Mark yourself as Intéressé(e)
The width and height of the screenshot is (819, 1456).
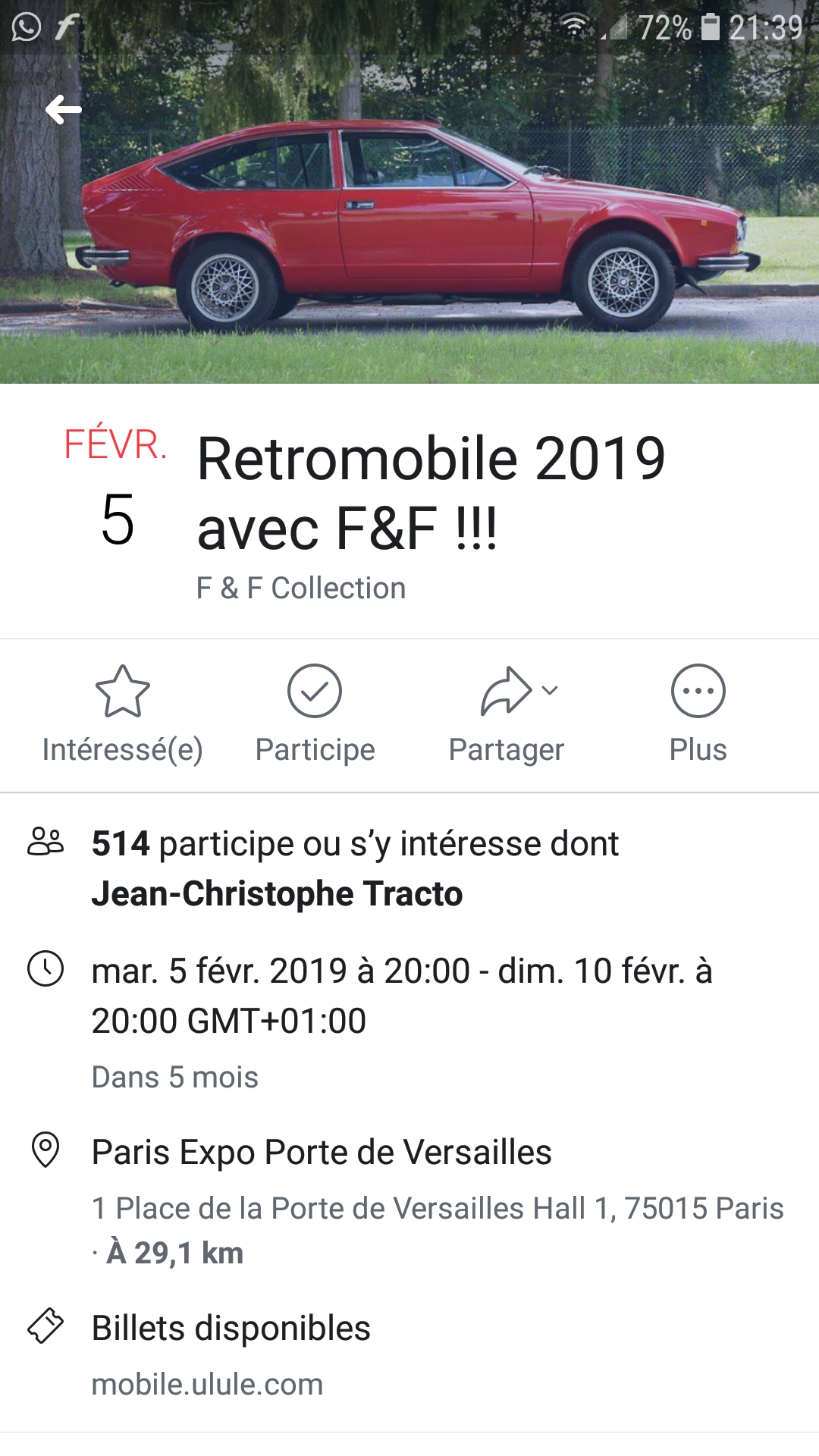[123, 713]
